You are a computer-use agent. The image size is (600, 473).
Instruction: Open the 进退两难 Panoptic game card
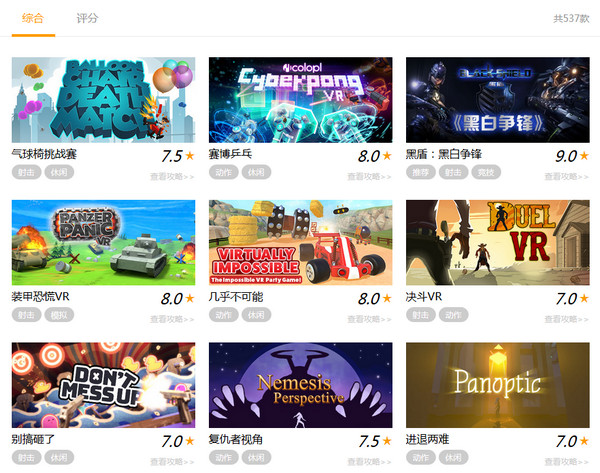point(497,385)
